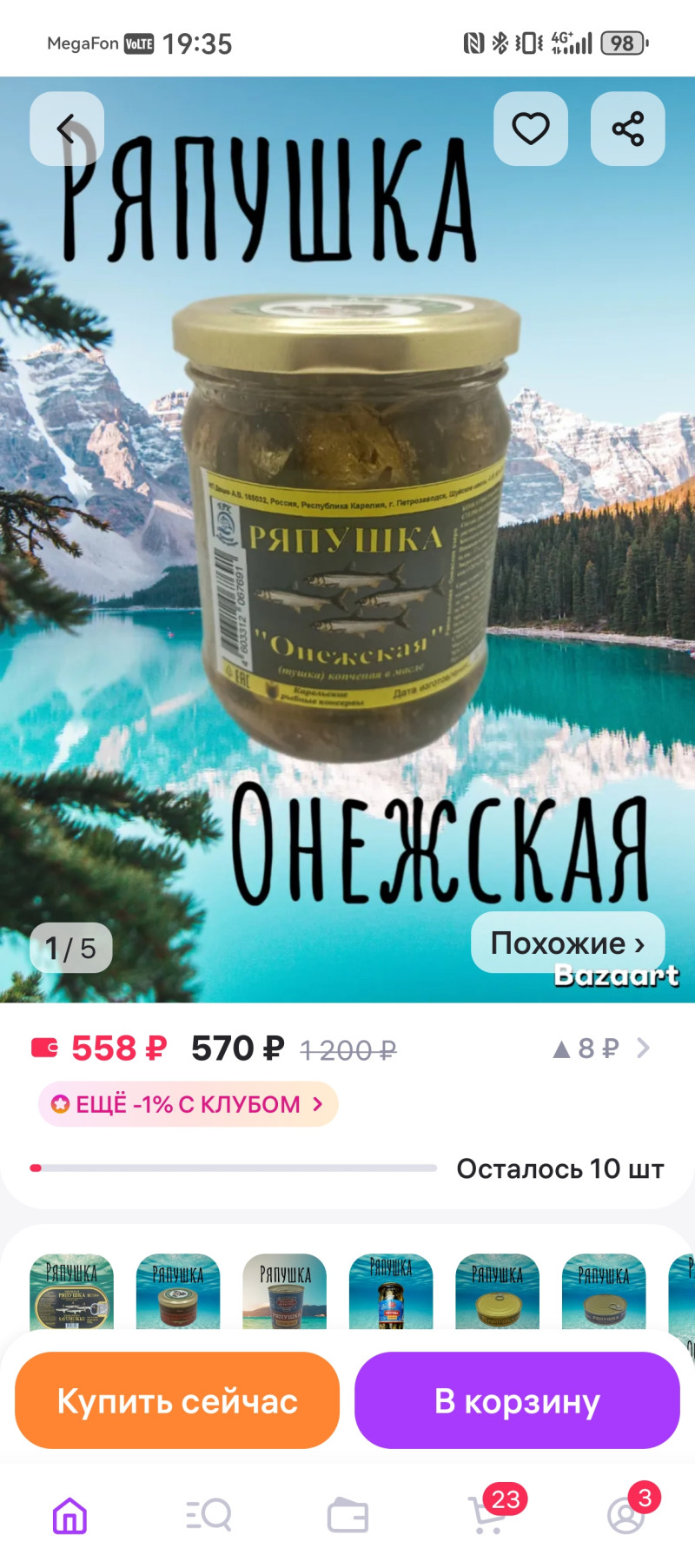The image size is (695, 1568).
Task: Select the blue can on beach variant thumbnail
Action: click(285, 1292)
